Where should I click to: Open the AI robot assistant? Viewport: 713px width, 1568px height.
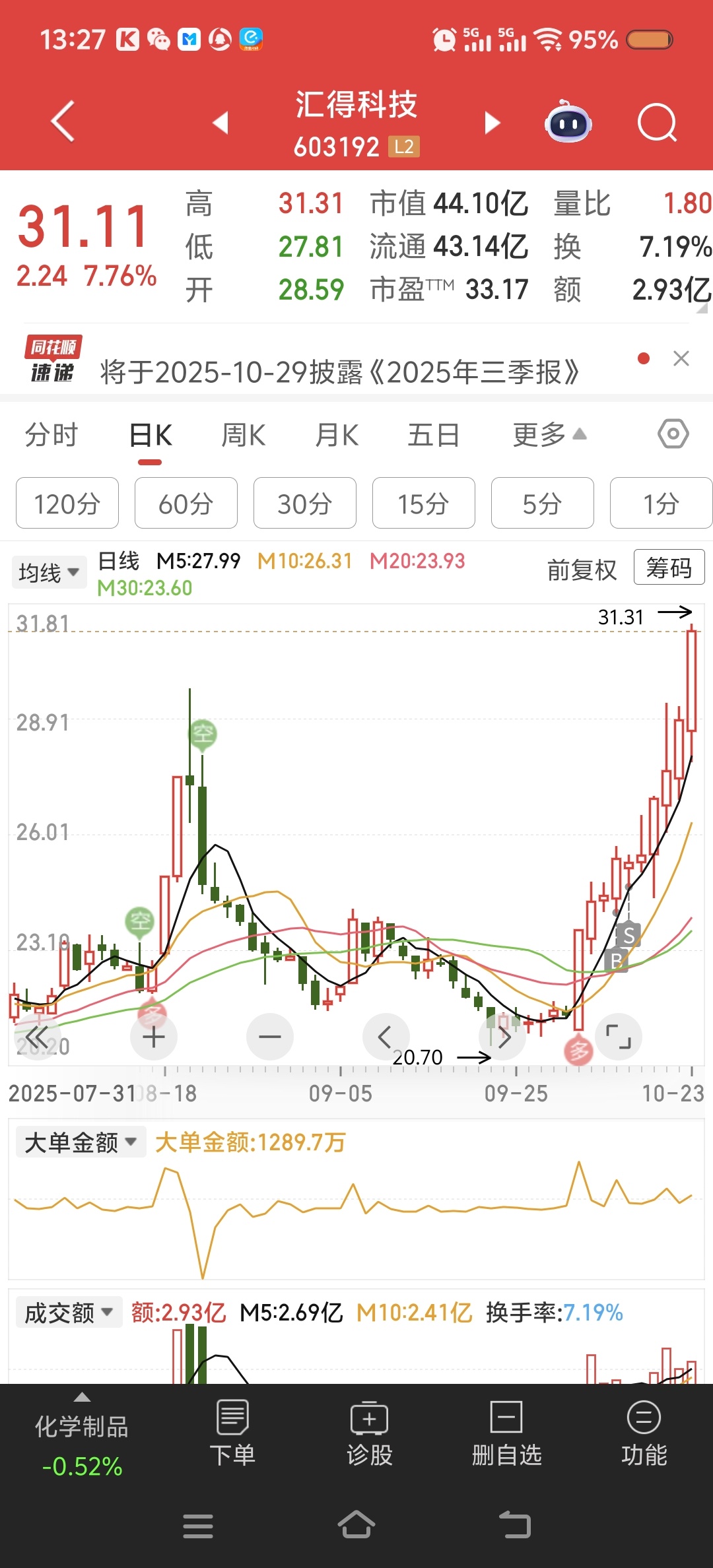point(568,123)
